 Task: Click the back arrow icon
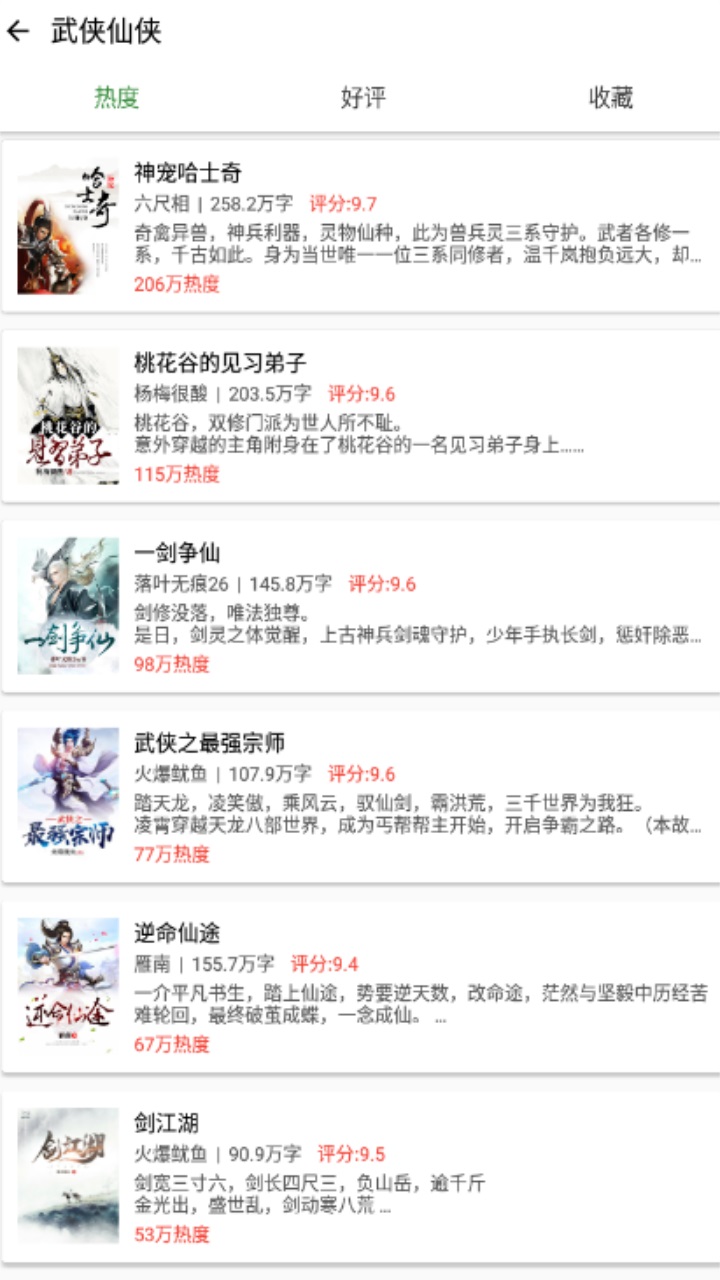tap(22, 30)
